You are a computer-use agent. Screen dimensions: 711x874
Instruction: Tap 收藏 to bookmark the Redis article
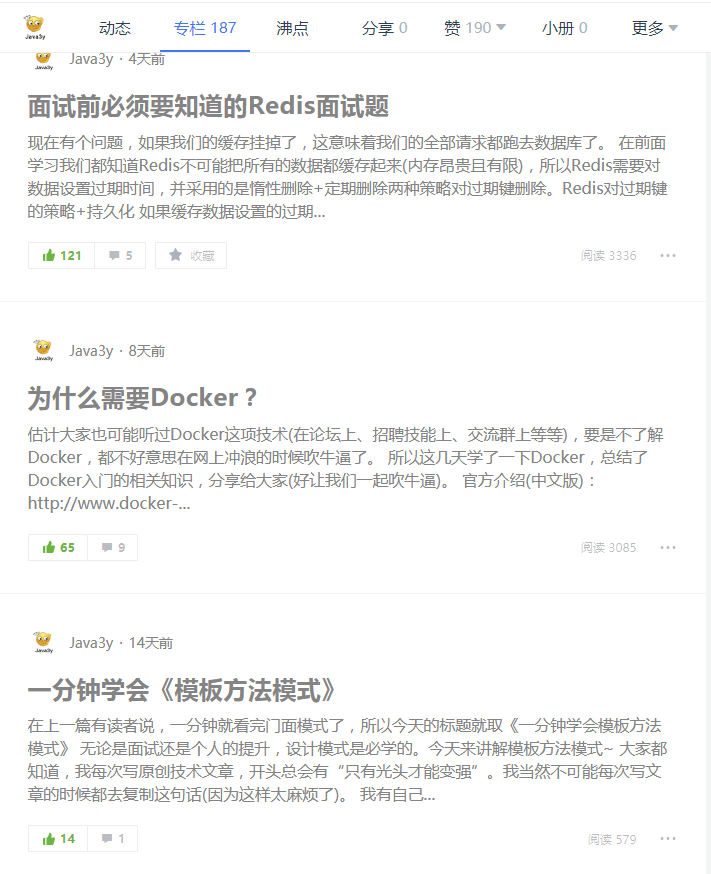(191, 256)
